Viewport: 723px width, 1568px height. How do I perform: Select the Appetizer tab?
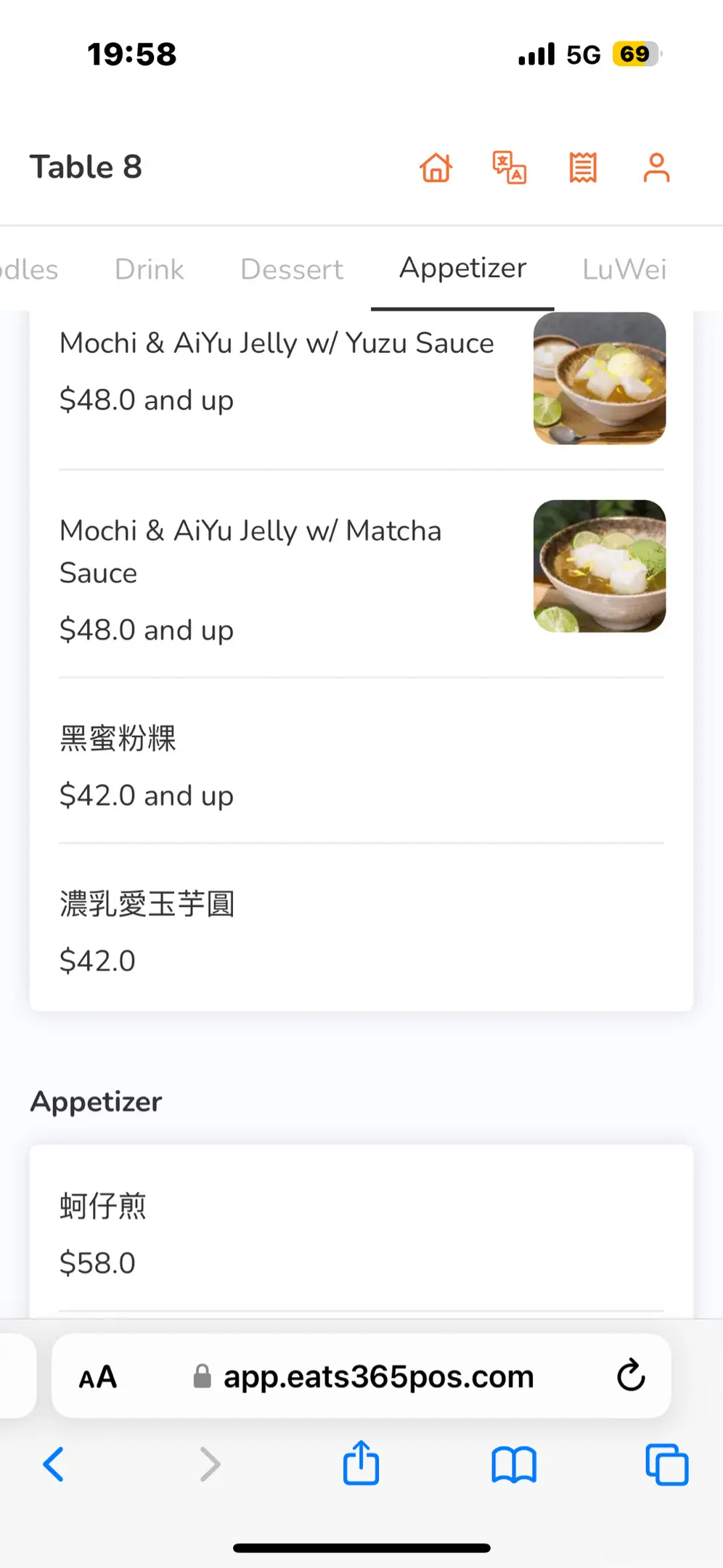coord(462,269)
